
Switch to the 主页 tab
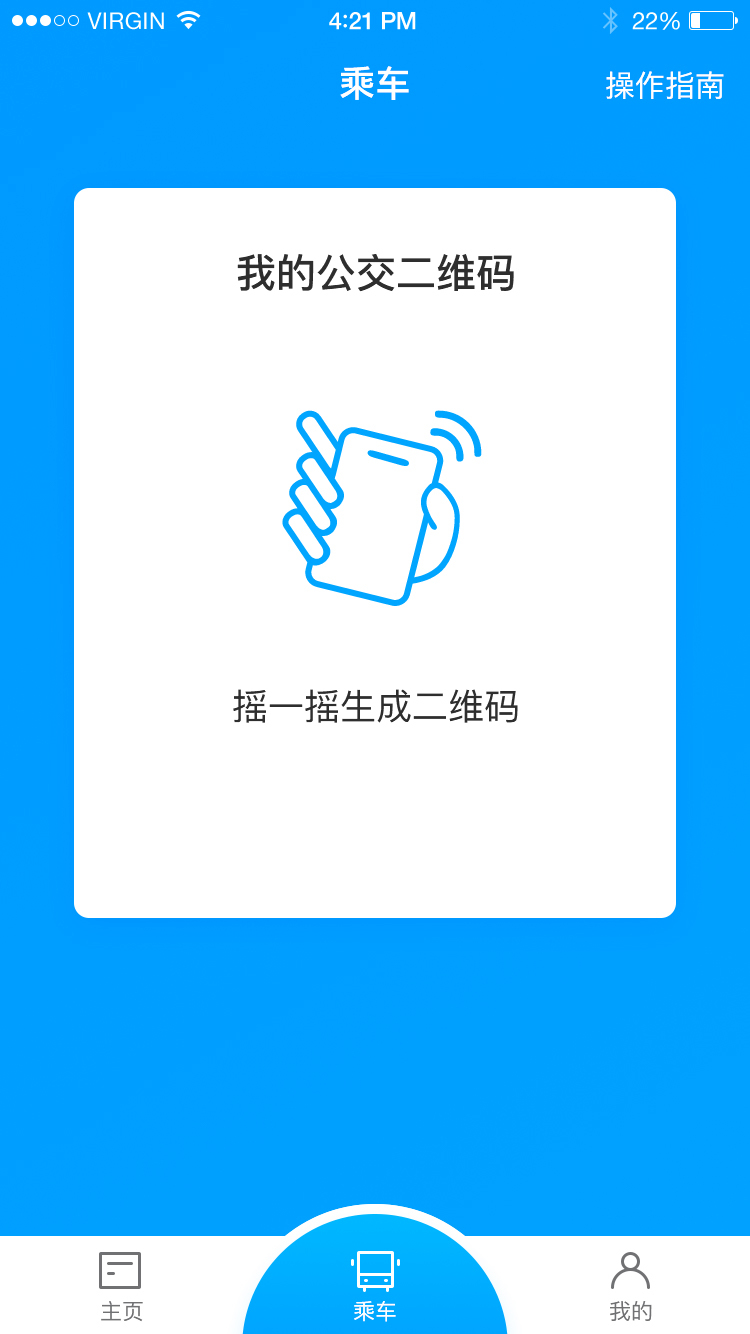pyautogui.click(x=121, y=1286)
